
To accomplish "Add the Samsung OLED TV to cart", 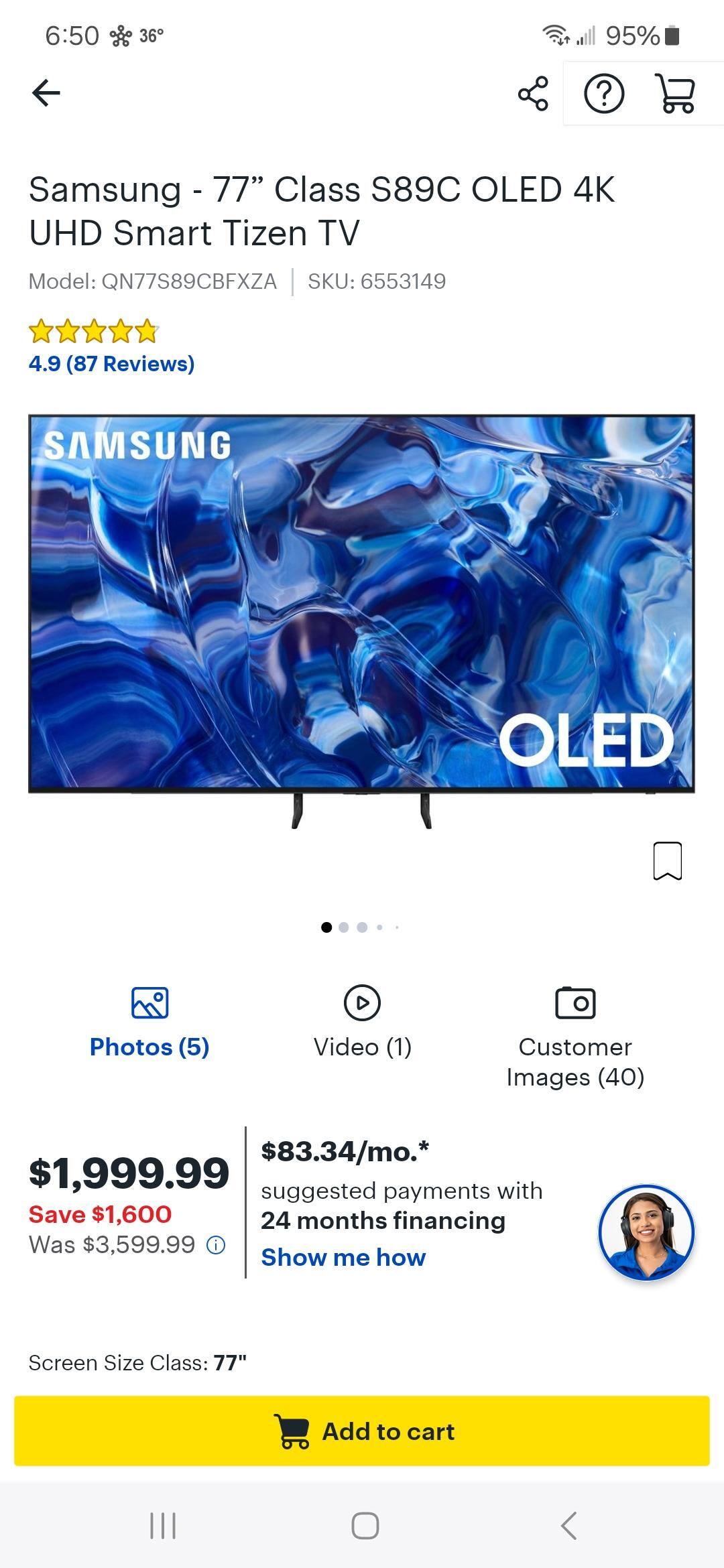I will (x=362, y=1431).
